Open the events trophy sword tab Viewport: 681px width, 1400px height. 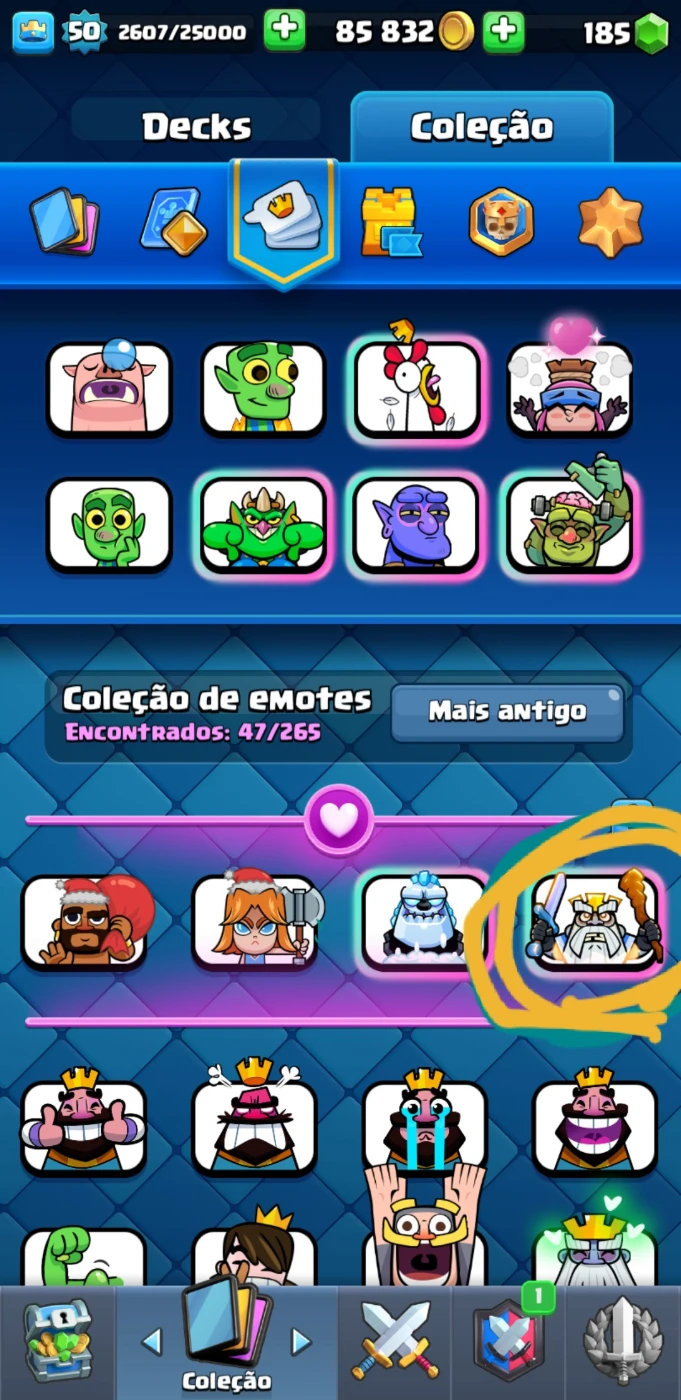click(623, 1342)
